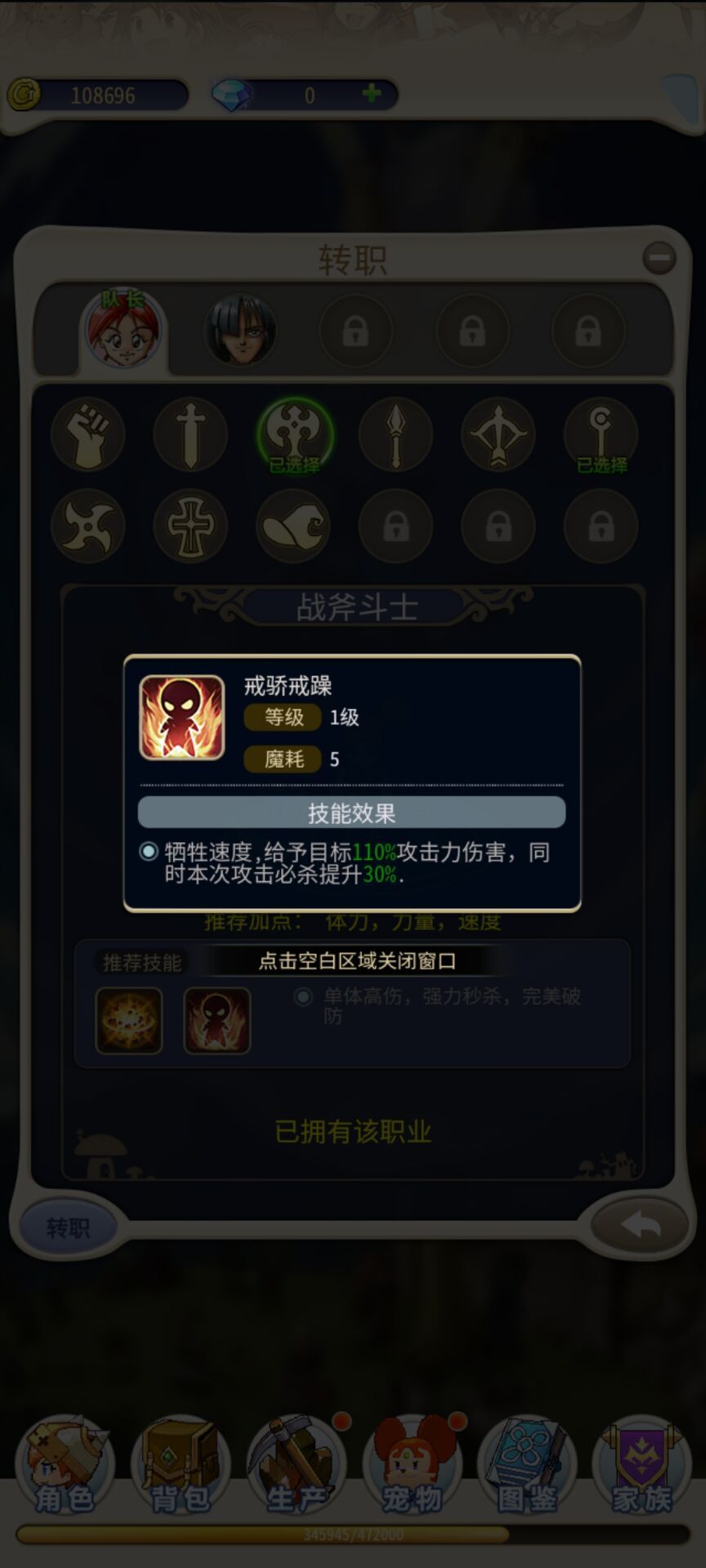The image size is (706, 1568).
Task: Tap 点击空白区域关闭窗口 to close the popup
Action: [x=356, y=961]
